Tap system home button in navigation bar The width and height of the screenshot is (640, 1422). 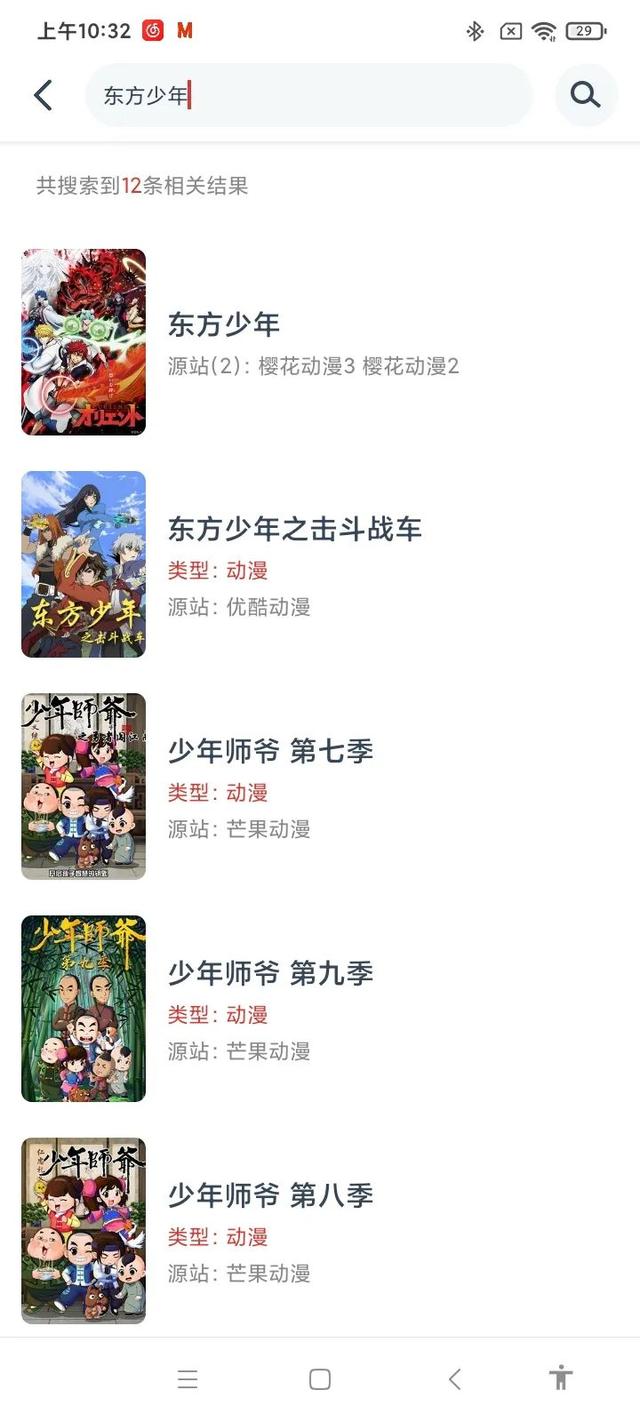click(320, 1379)
